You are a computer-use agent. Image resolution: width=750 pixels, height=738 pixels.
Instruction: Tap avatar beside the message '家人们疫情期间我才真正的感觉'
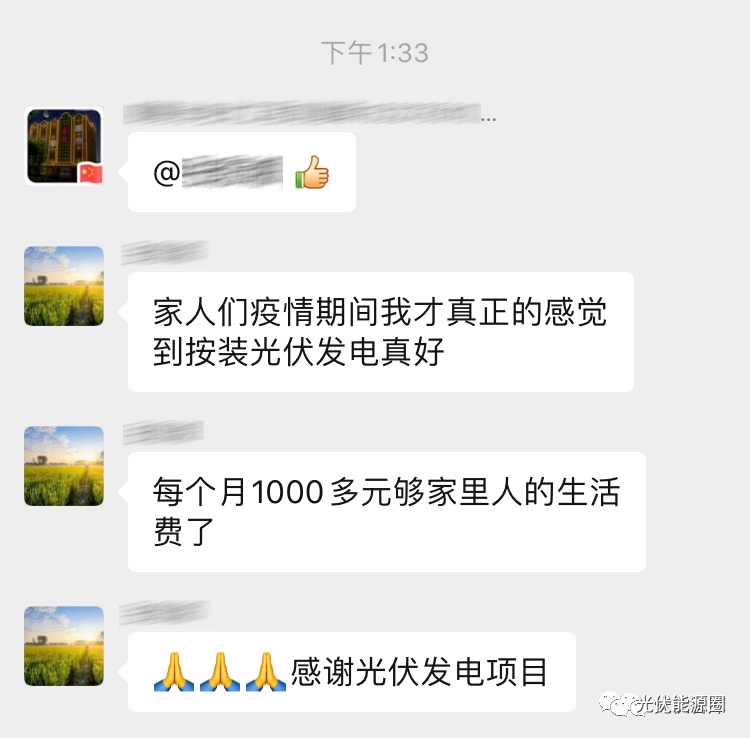coord(64,286)
